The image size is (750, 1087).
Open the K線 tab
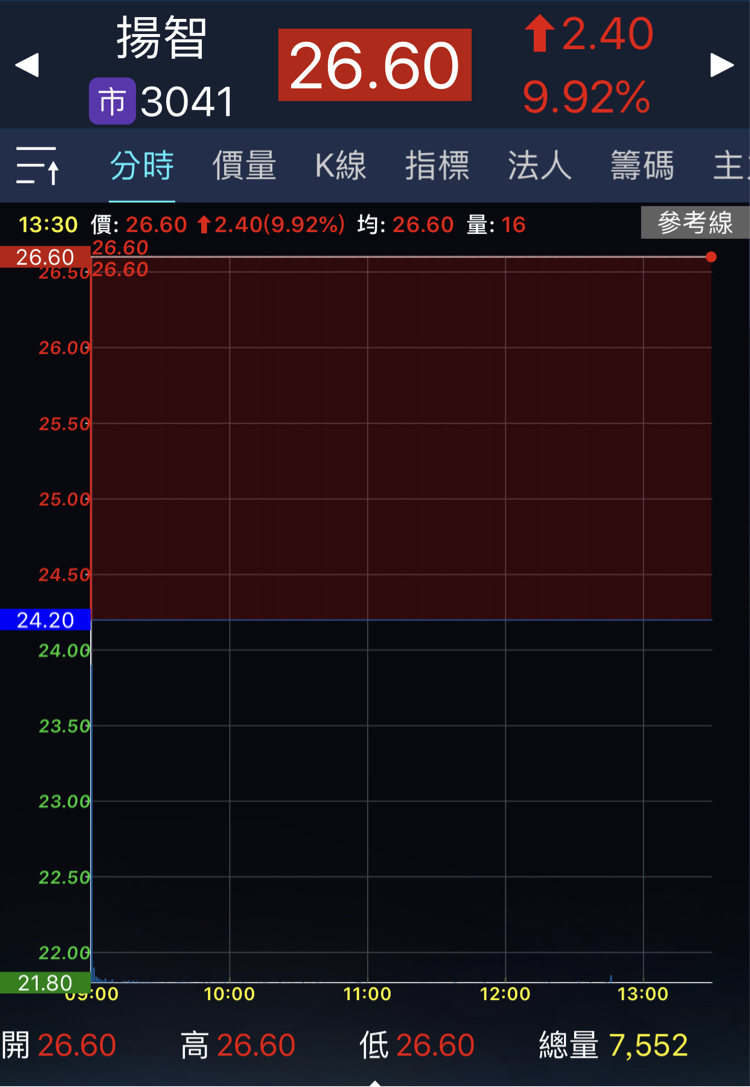click(341, 166)
